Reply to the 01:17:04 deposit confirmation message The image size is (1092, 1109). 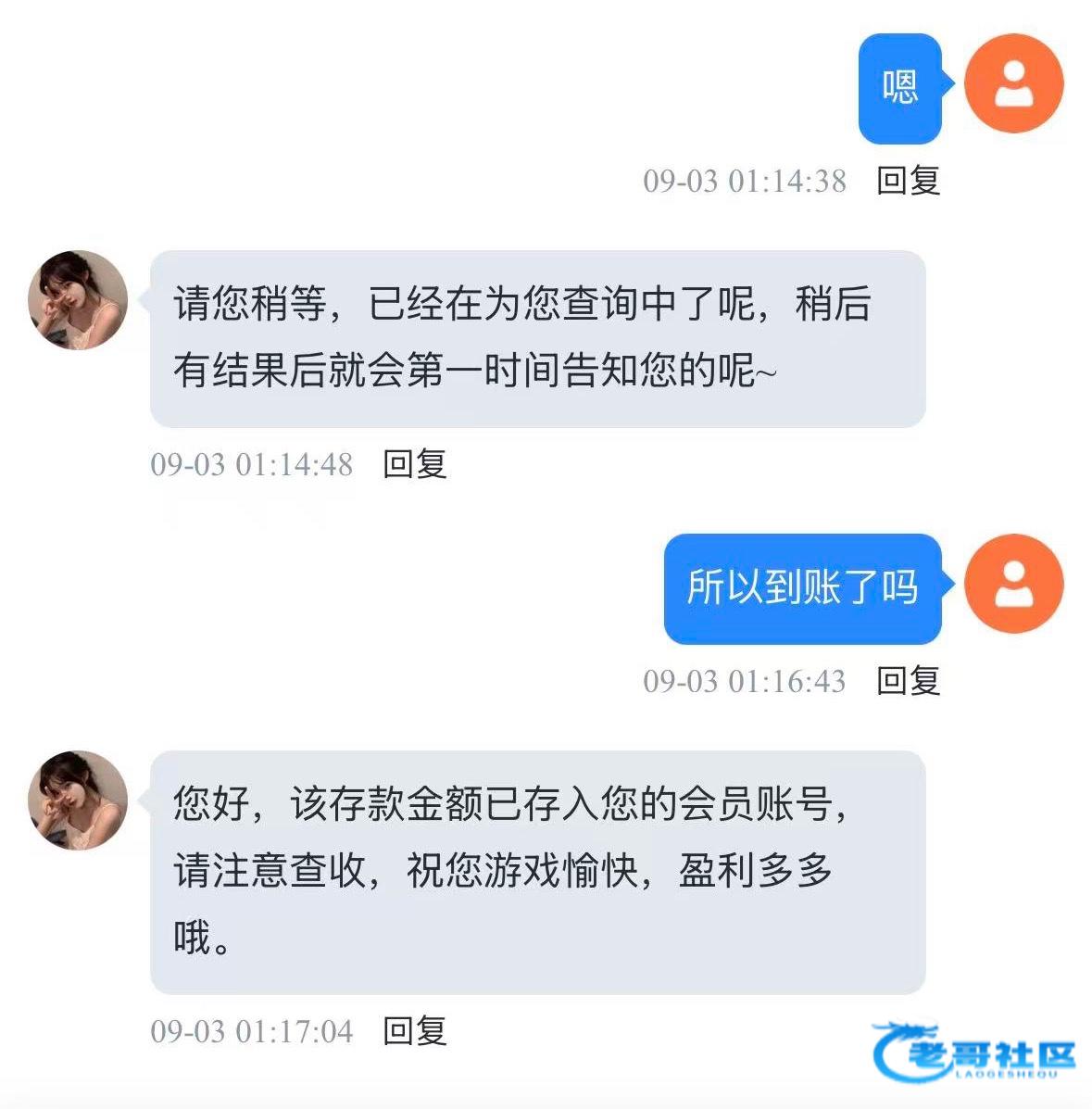[x=414, y=1031]
